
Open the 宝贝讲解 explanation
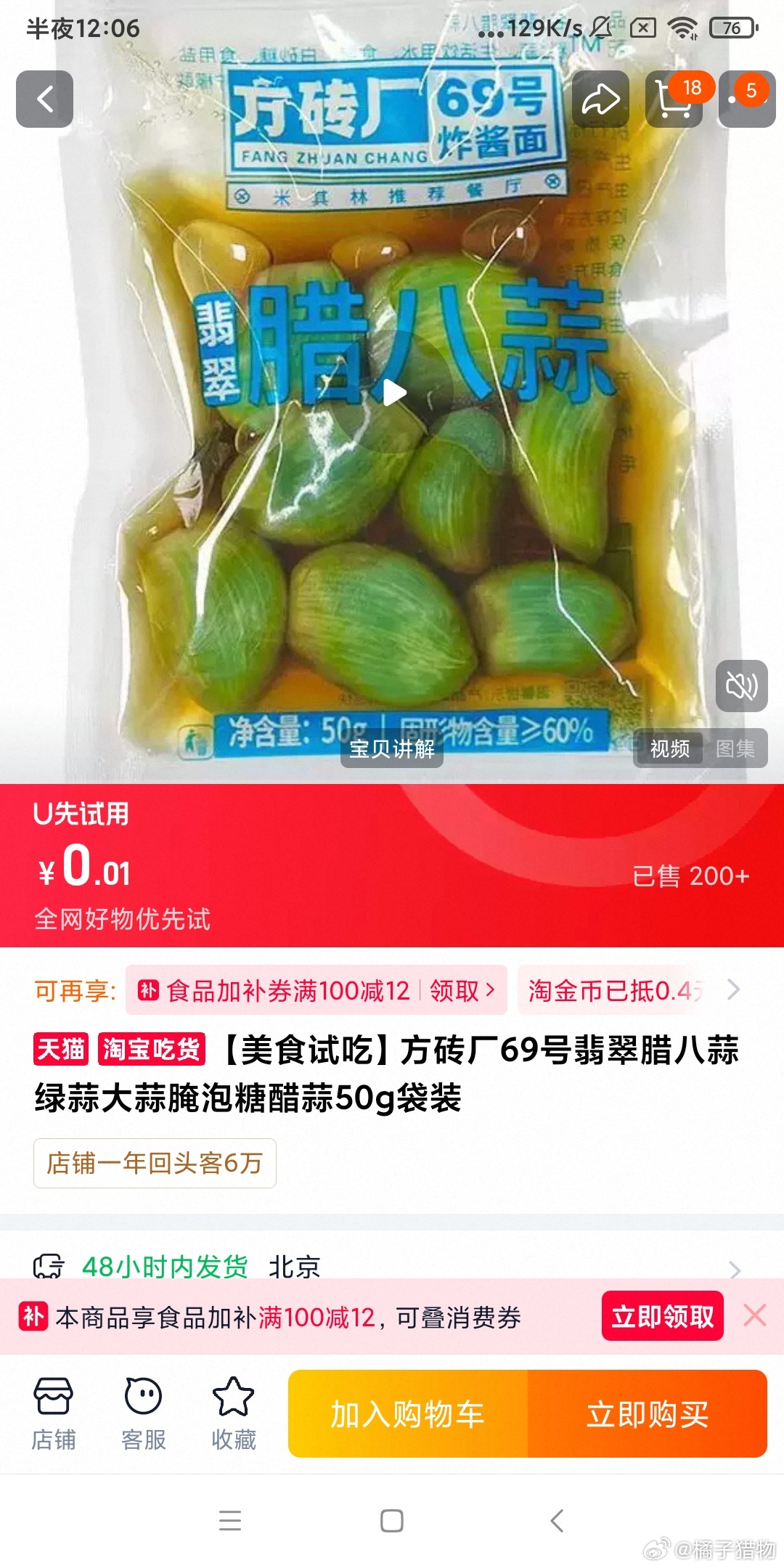coord(392,748)
